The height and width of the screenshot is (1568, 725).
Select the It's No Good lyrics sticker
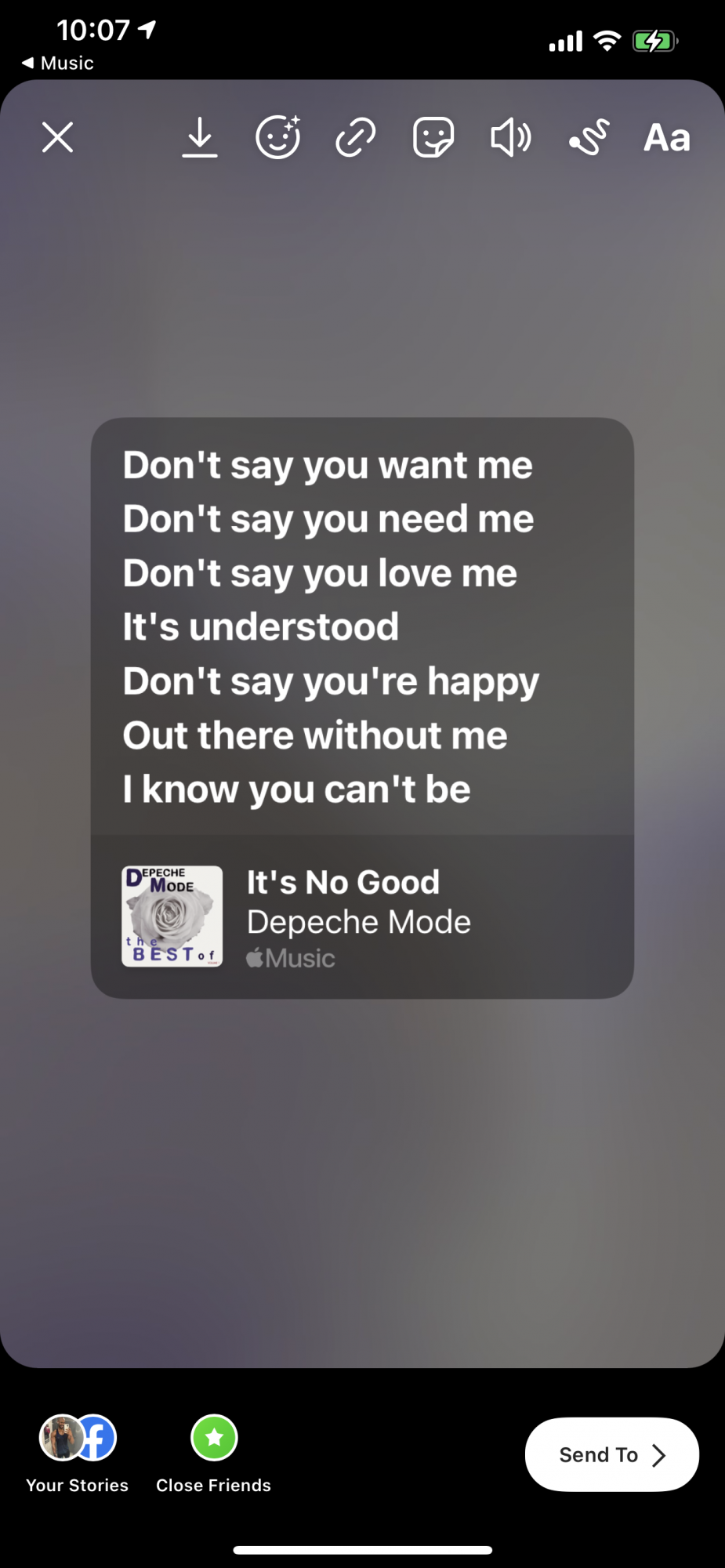(362, 707)
